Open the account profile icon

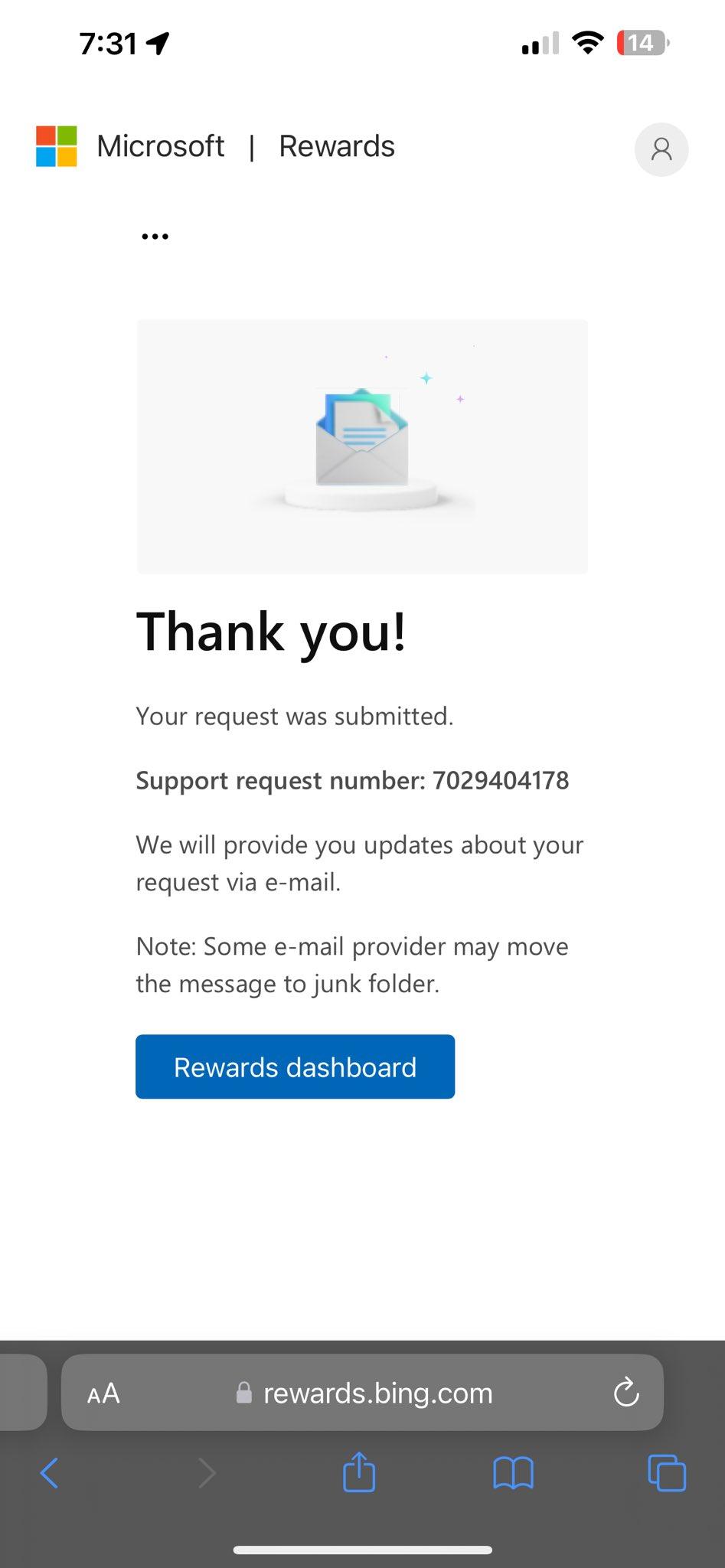coord(661,149)
